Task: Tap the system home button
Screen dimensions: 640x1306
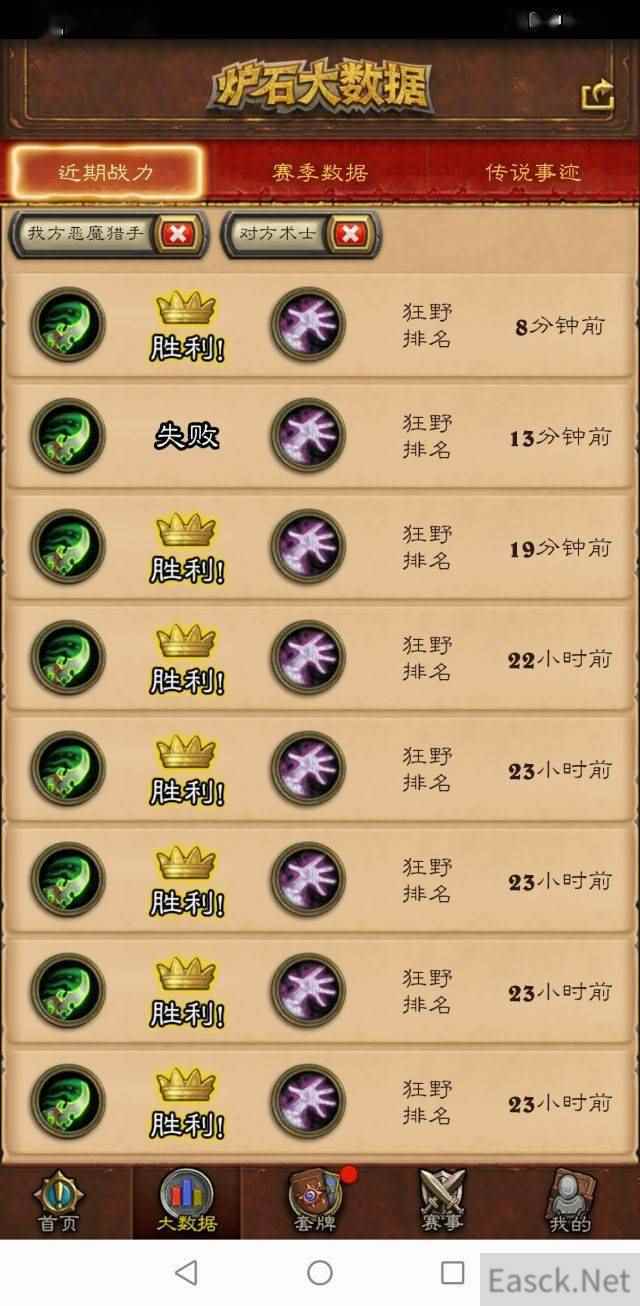Action: pos(320,1272)
